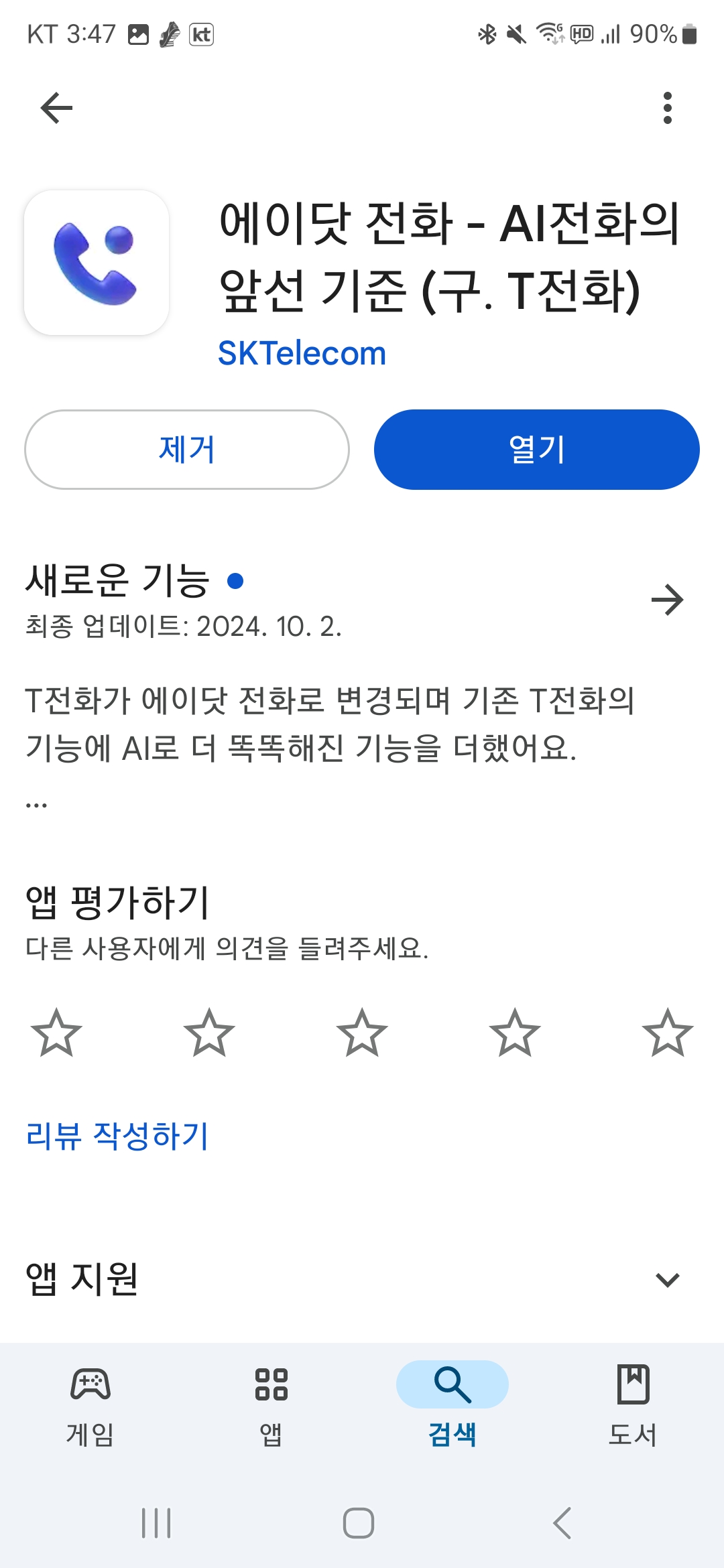Screen dimensions: 724x1568
Task: Open SKTelecom developer page
Action: (303, 352)
